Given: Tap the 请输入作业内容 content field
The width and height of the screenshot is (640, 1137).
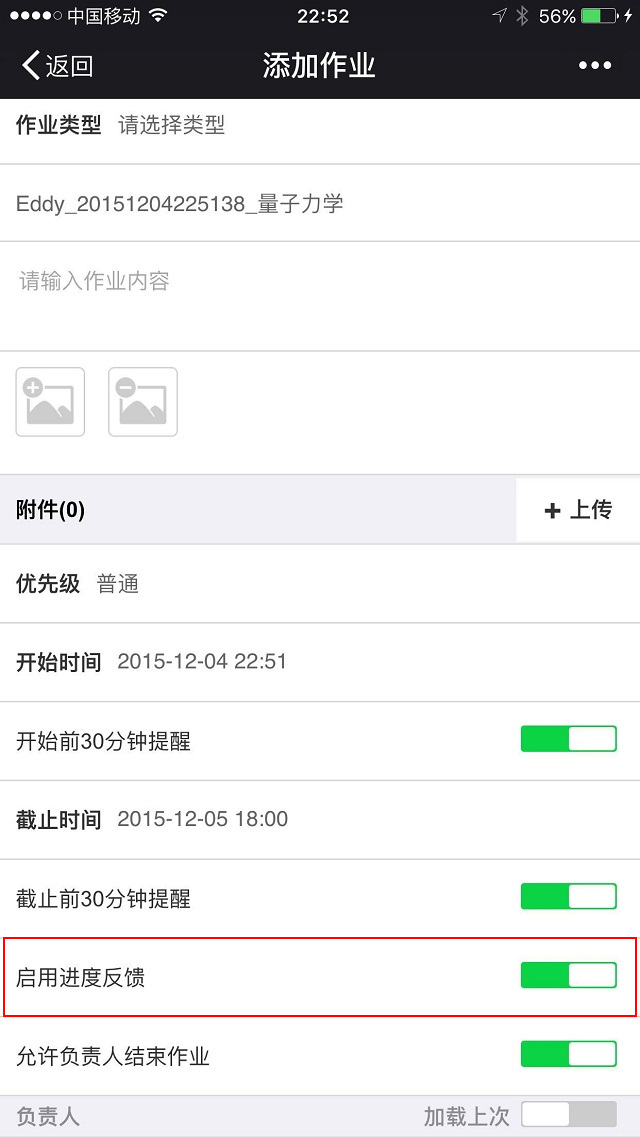Looking at the screenshot, I should point(320,297).
